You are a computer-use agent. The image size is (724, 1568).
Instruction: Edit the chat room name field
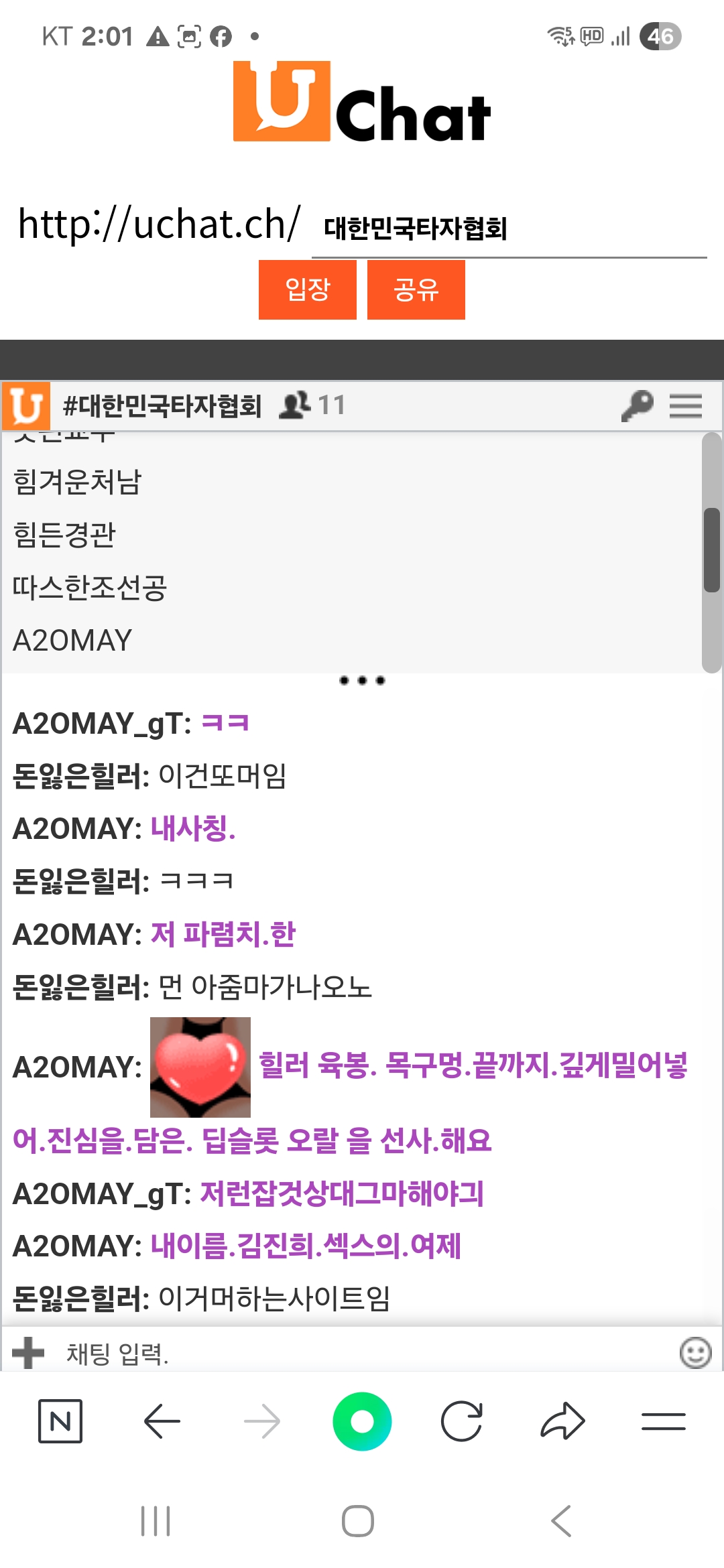click(508, 229)
